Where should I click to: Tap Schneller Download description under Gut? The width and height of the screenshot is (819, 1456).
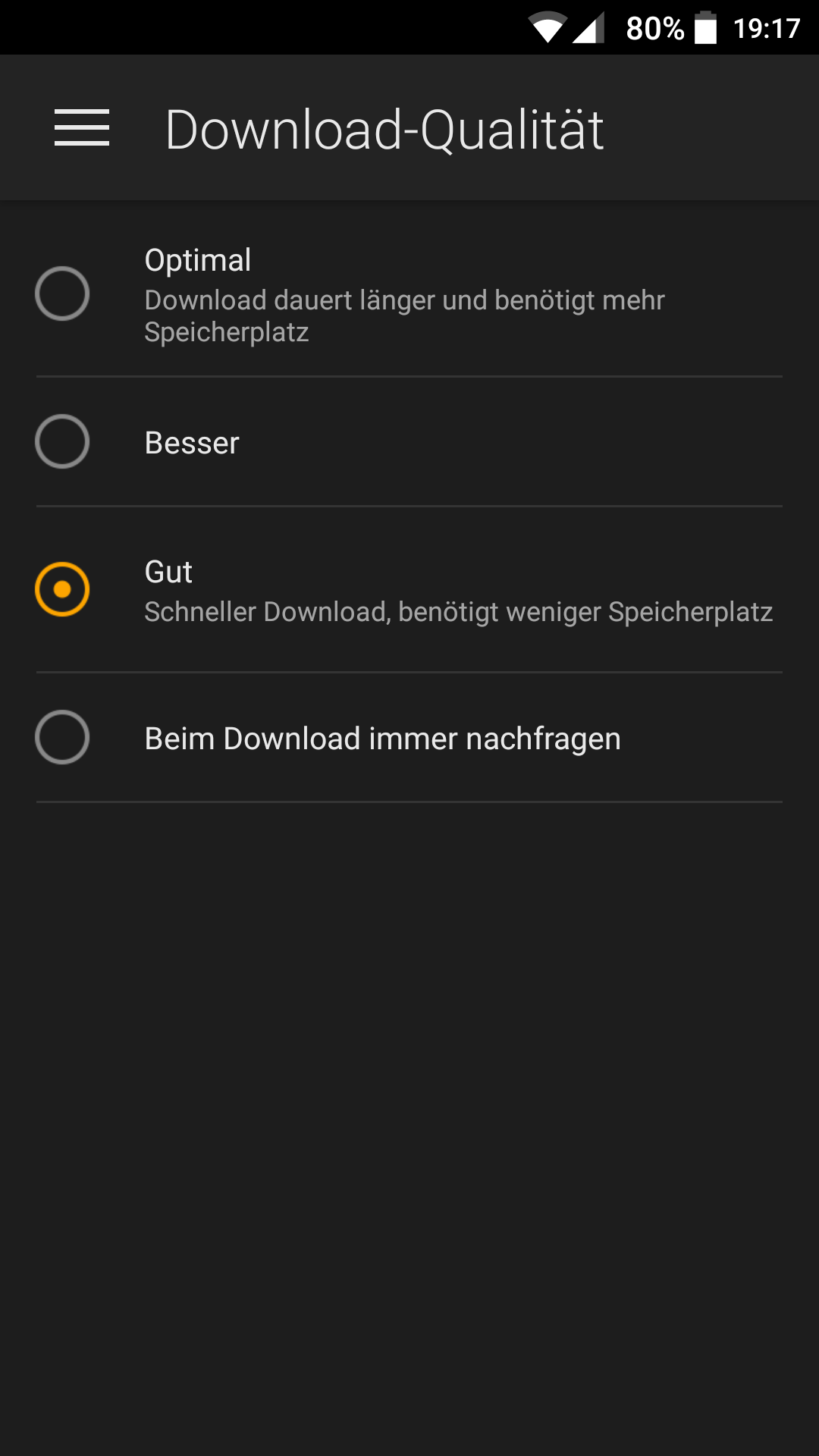[458, 612]
